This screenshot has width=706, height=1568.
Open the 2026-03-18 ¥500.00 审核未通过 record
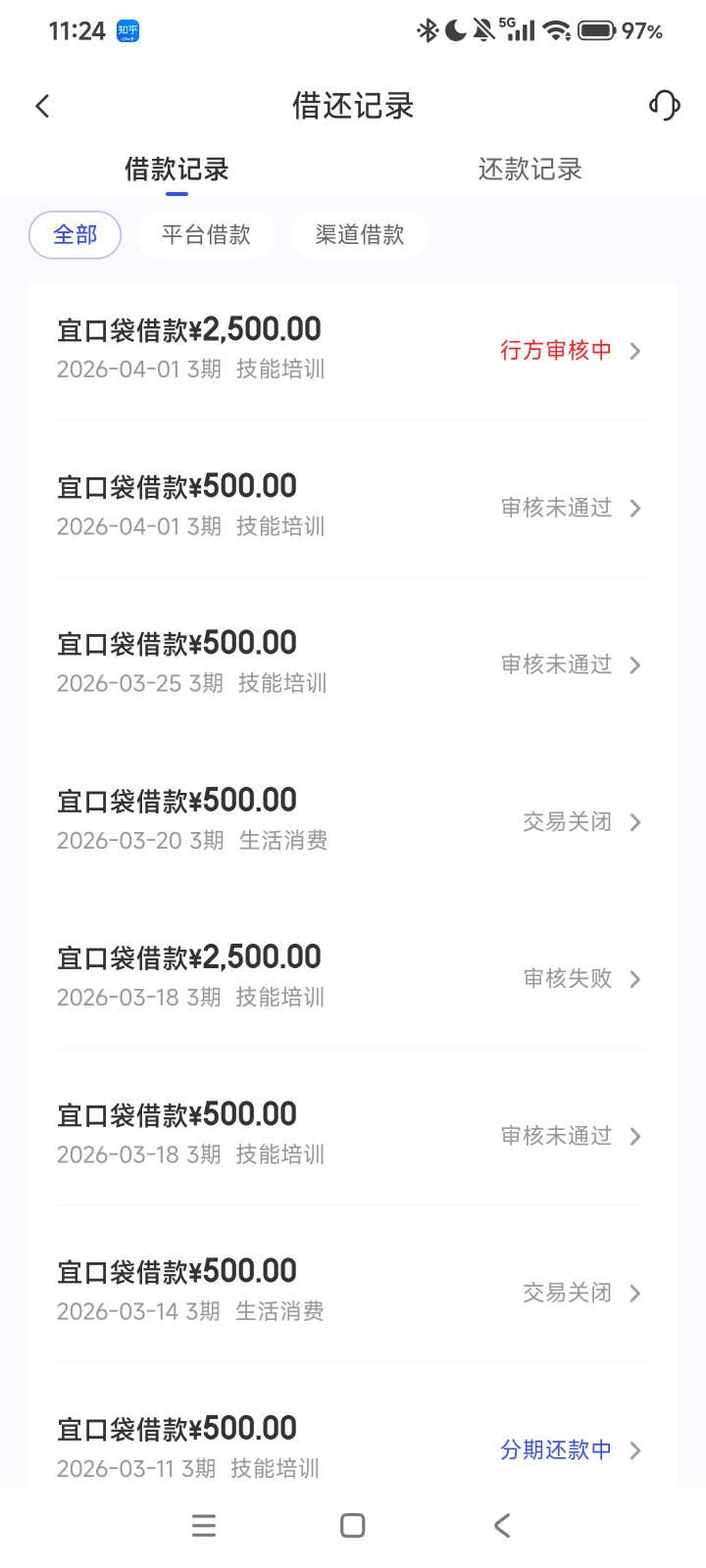353,1135
